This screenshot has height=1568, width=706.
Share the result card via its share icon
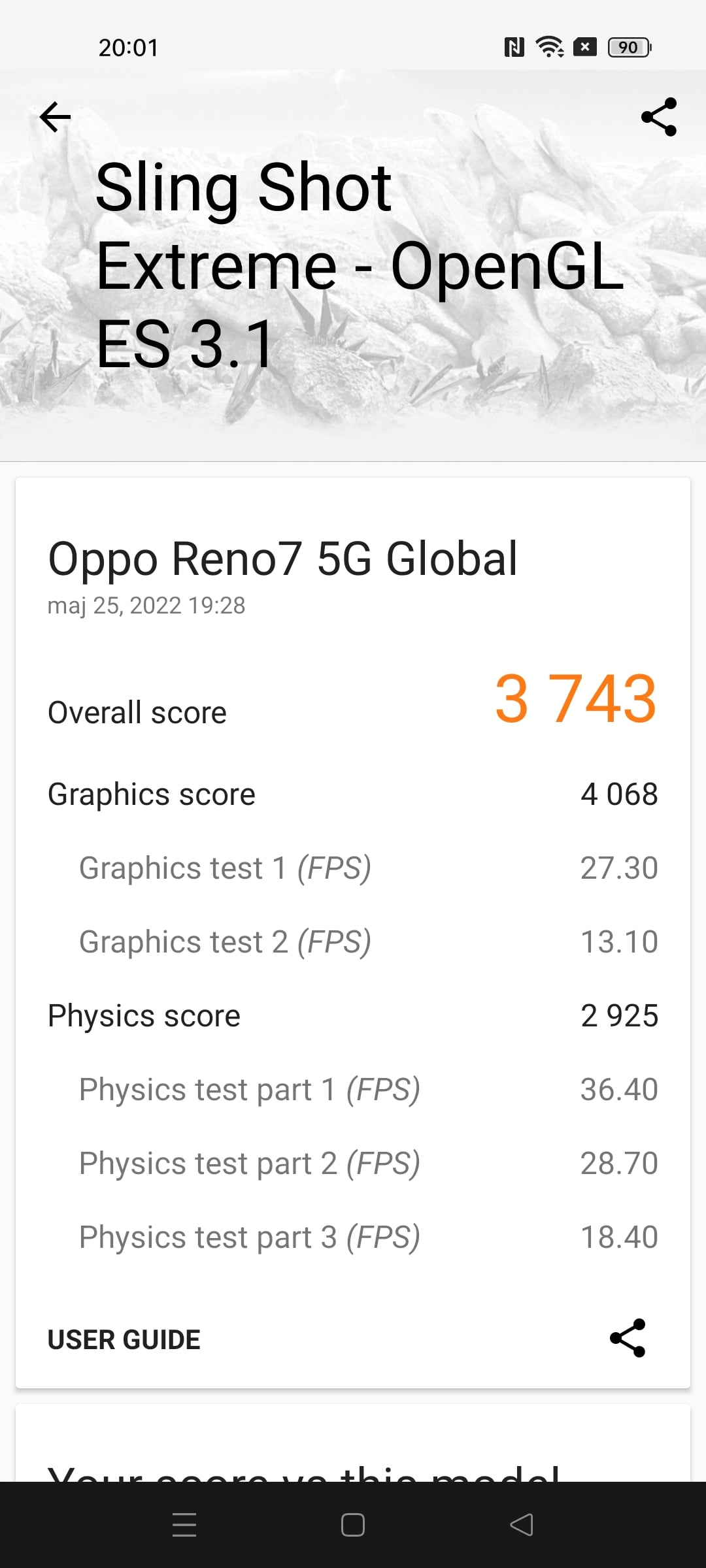tap(628, 1338)
